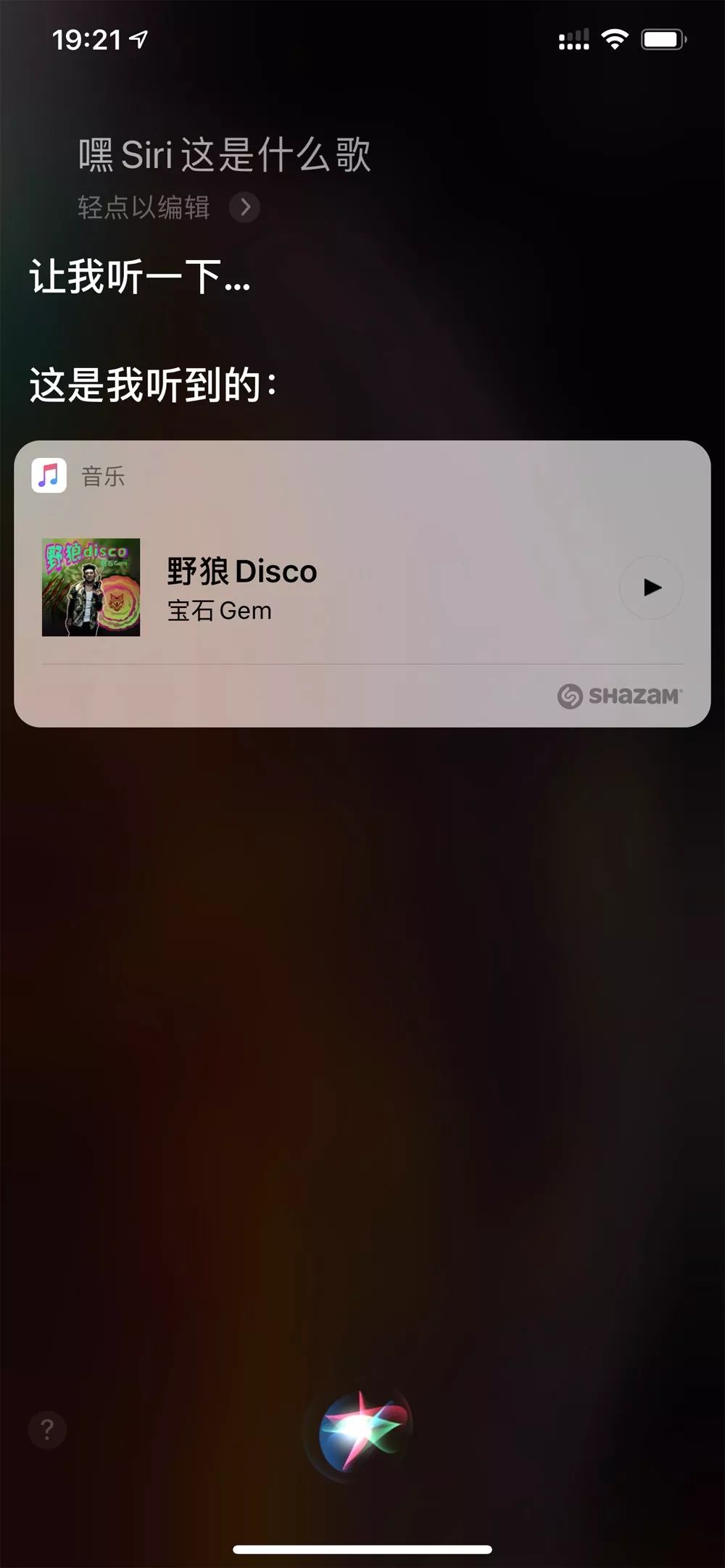Open the song 野狼 Disco
This screenshot has height=1568, width=725.
(242, 571)
